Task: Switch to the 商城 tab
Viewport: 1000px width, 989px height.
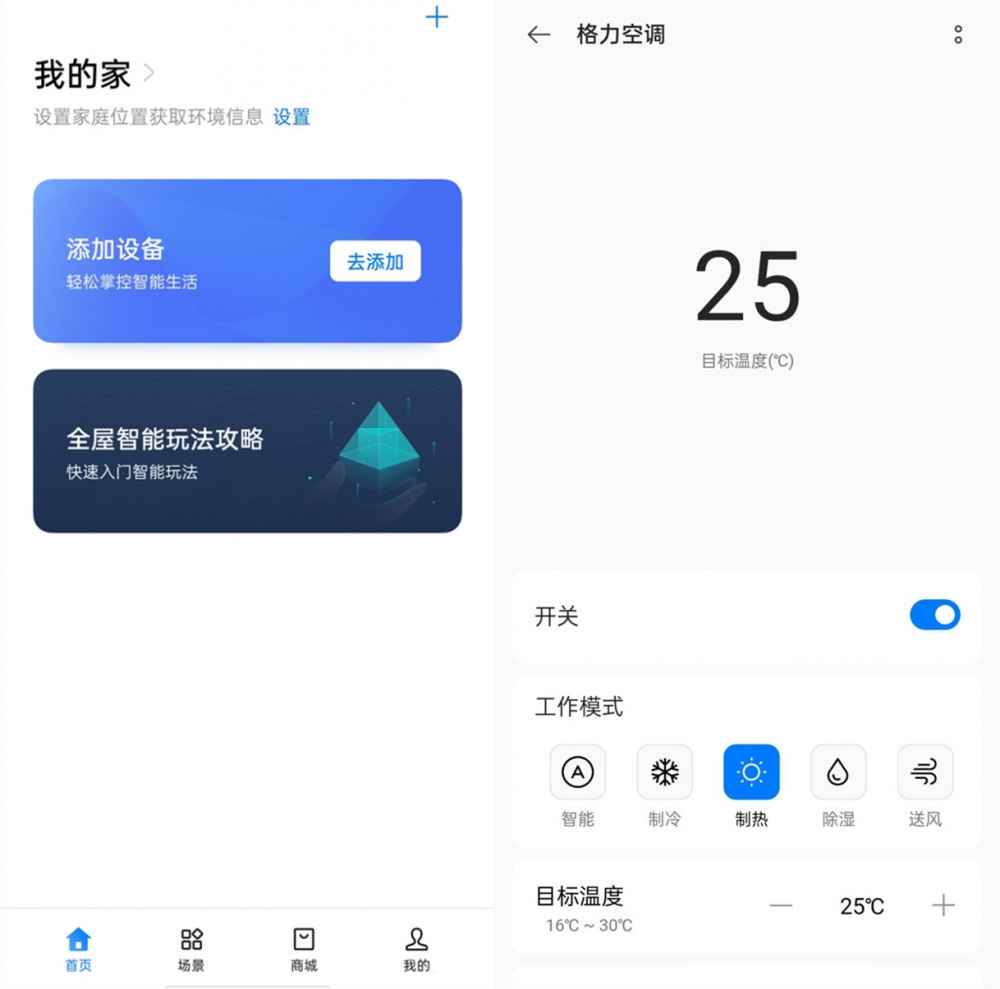Action: click(x=304, y=949)
